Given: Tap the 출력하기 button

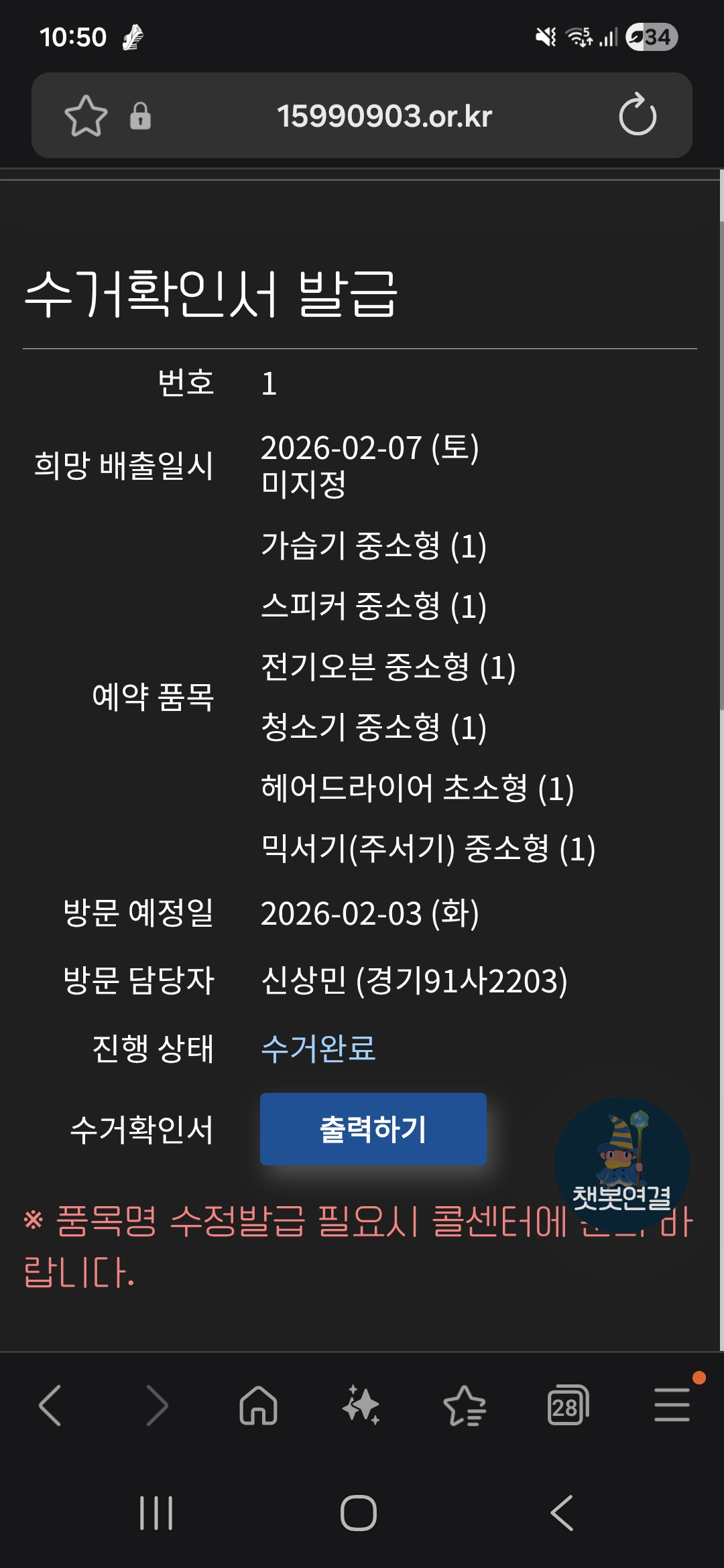Looking at the screenshot, I should pos(373,1129).
